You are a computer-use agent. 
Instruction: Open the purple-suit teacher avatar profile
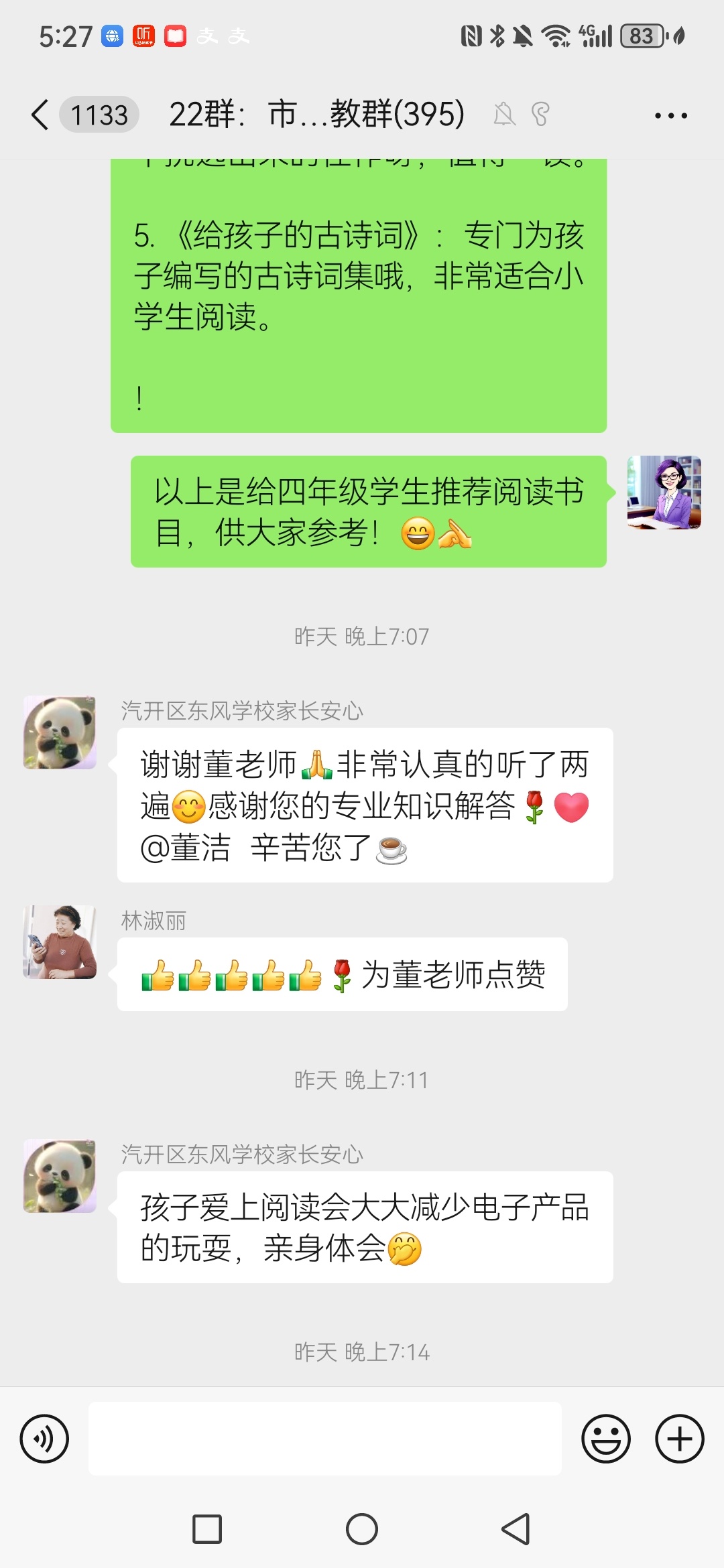(664, 493)
